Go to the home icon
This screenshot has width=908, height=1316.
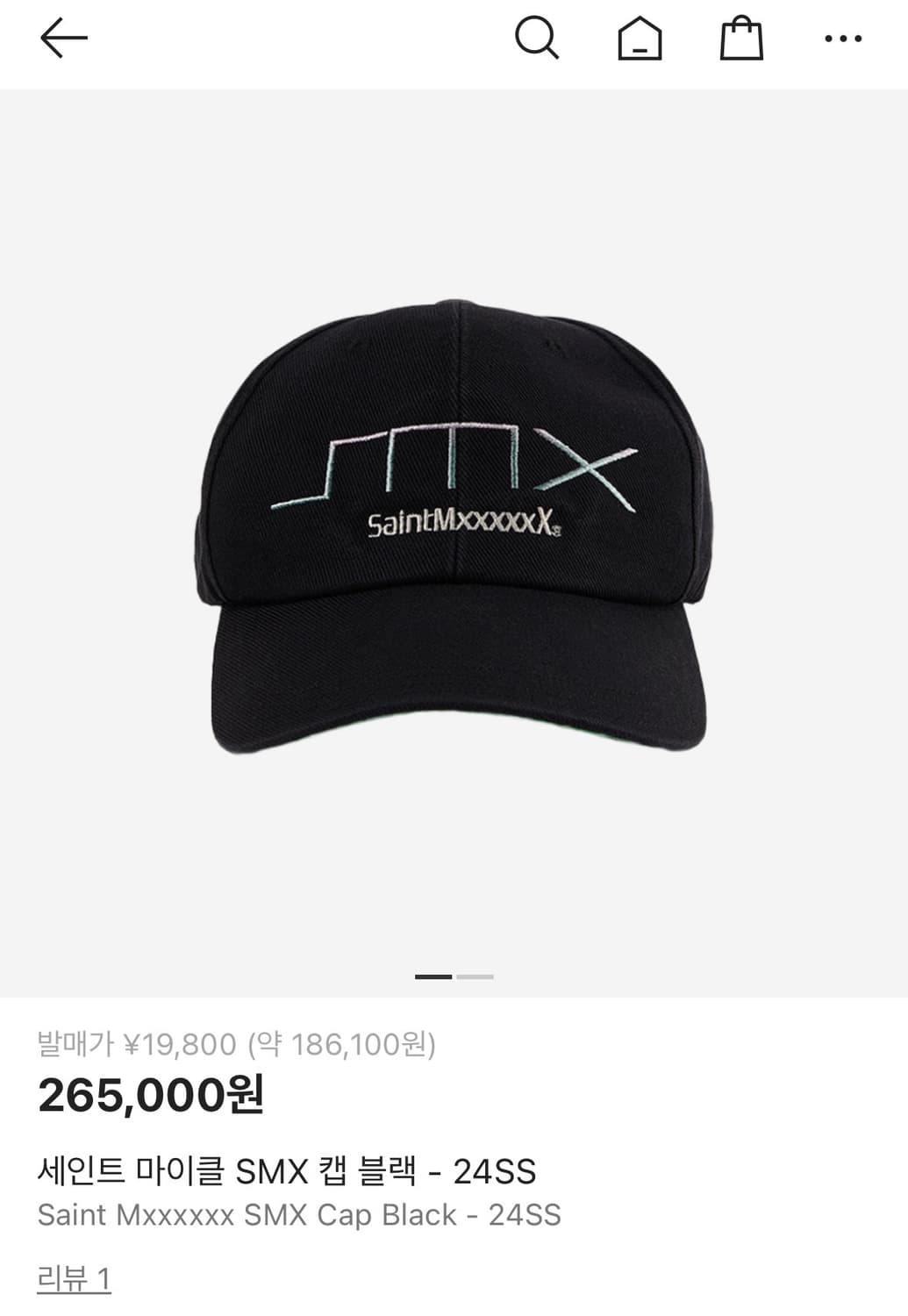click(x=640, y=39)
